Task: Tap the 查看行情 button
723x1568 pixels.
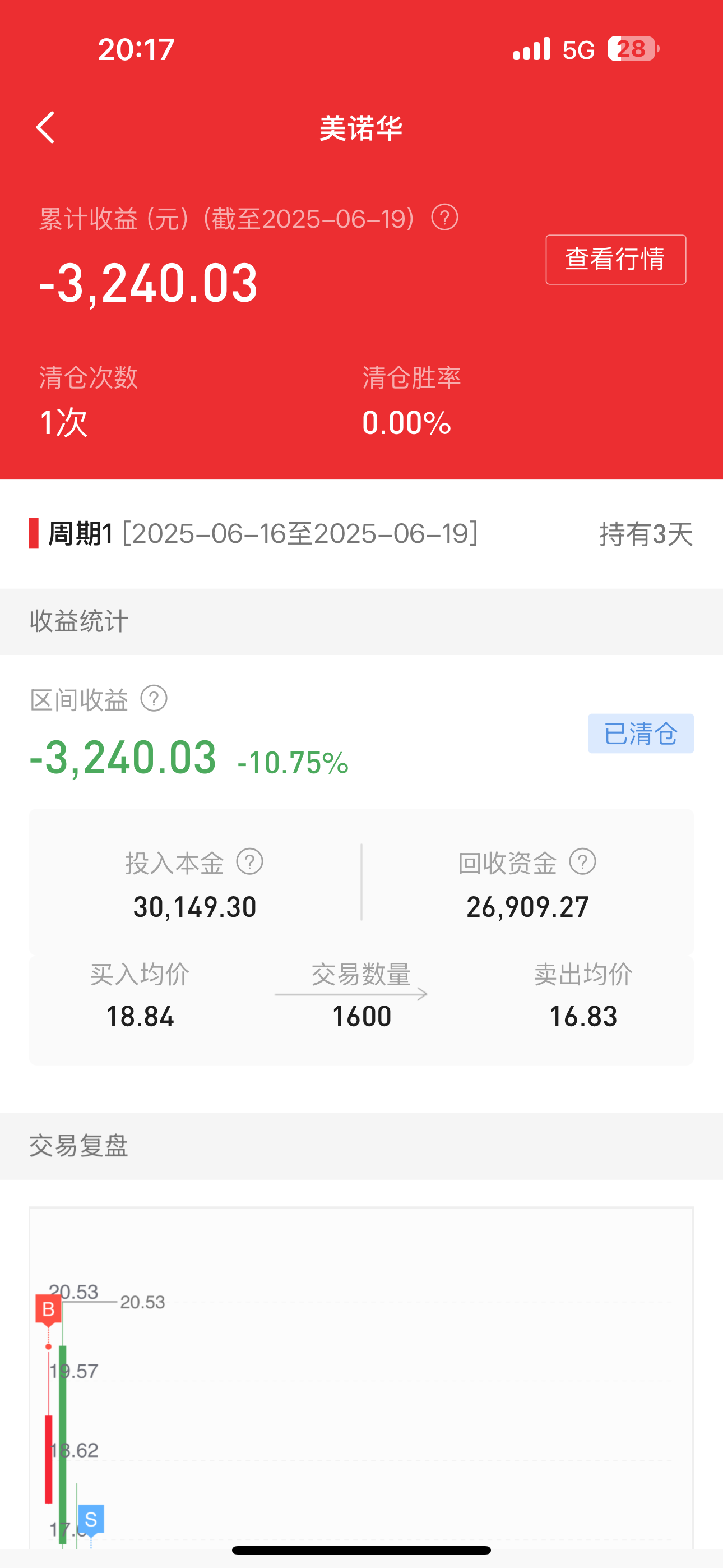Action: 615,259
